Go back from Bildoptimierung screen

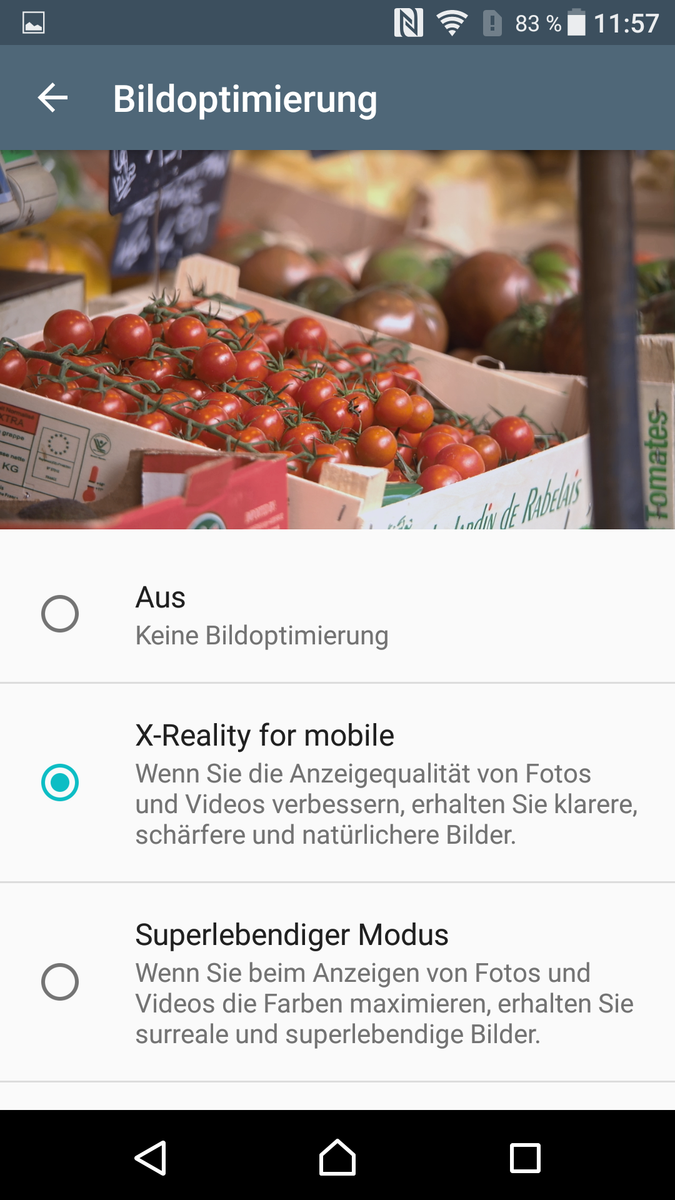(53, 98)
